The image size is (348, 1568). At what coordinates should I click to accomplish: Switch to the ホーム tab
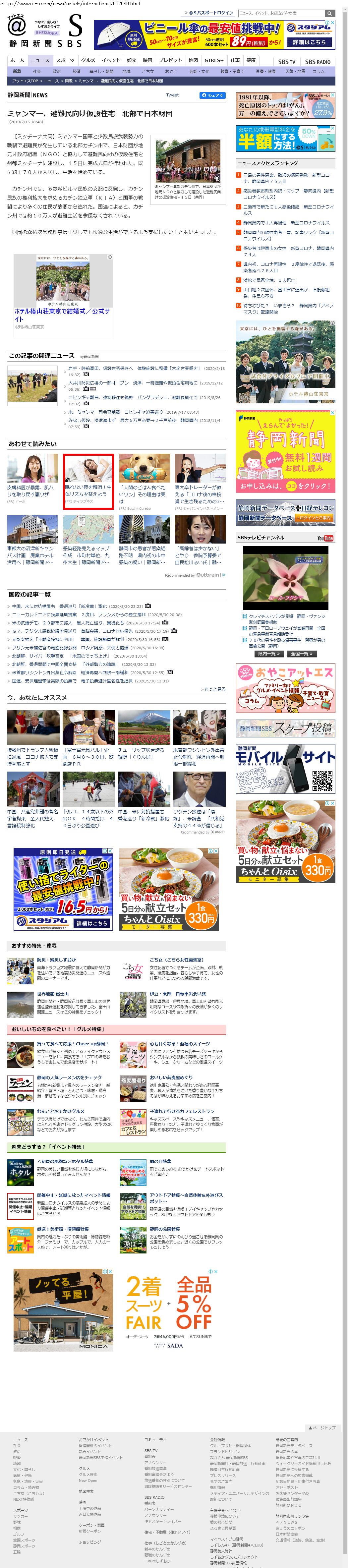17,60
